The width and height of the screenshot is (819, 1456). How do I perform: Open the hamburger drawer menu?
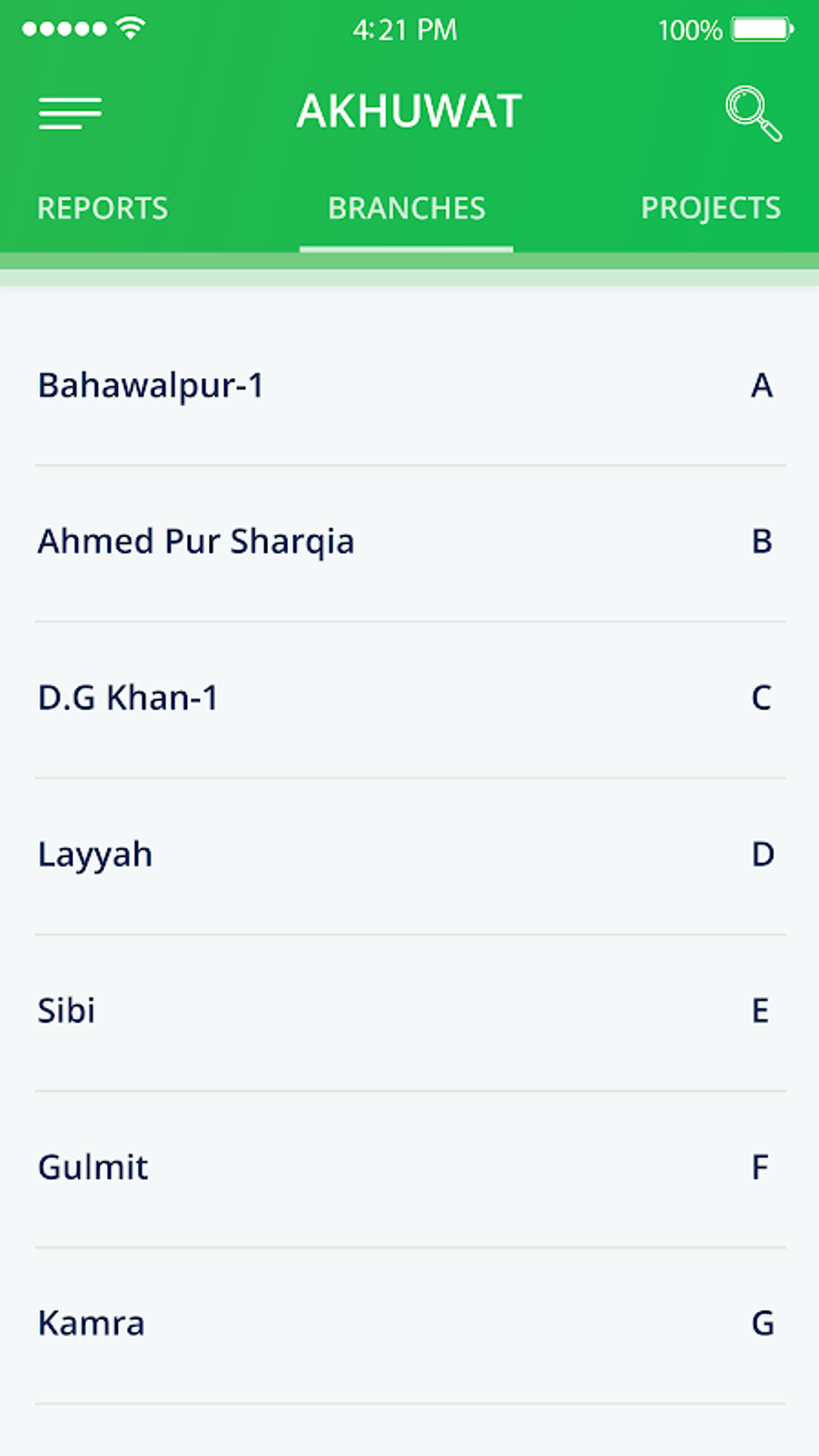(70, 113)
